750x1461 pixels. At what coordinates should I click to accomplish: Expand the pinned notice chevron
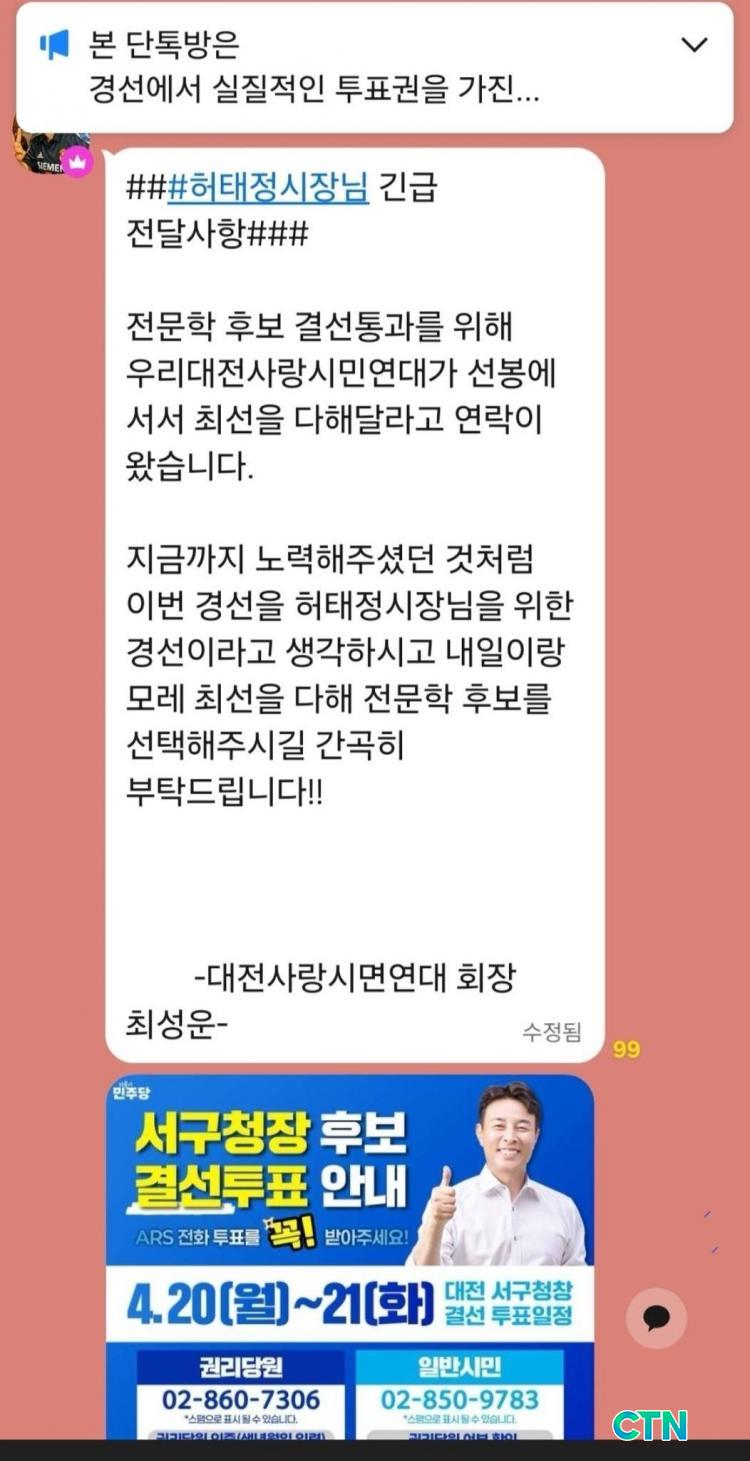coord(693,45)
